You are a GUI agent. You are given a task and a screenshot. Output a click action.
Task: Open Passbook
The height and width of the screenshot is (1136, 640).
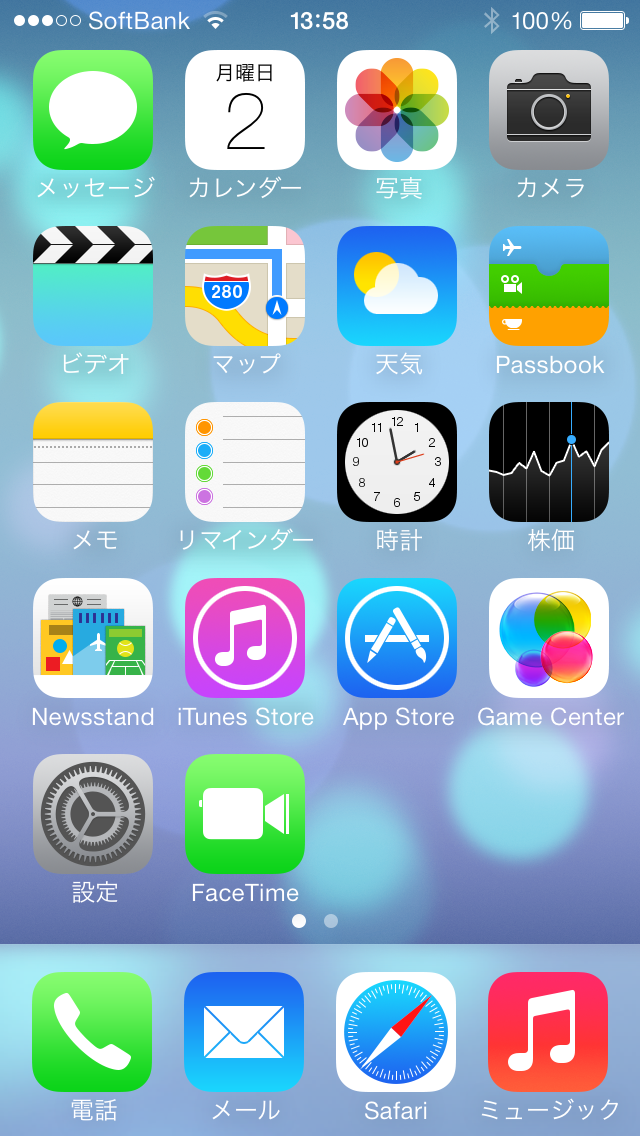tap(549, 286)
